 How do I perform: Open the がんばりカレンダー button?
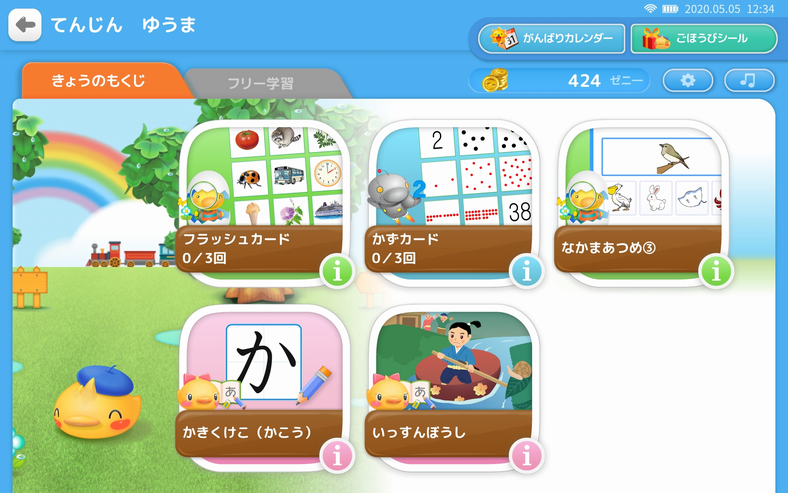pos(551,39)
